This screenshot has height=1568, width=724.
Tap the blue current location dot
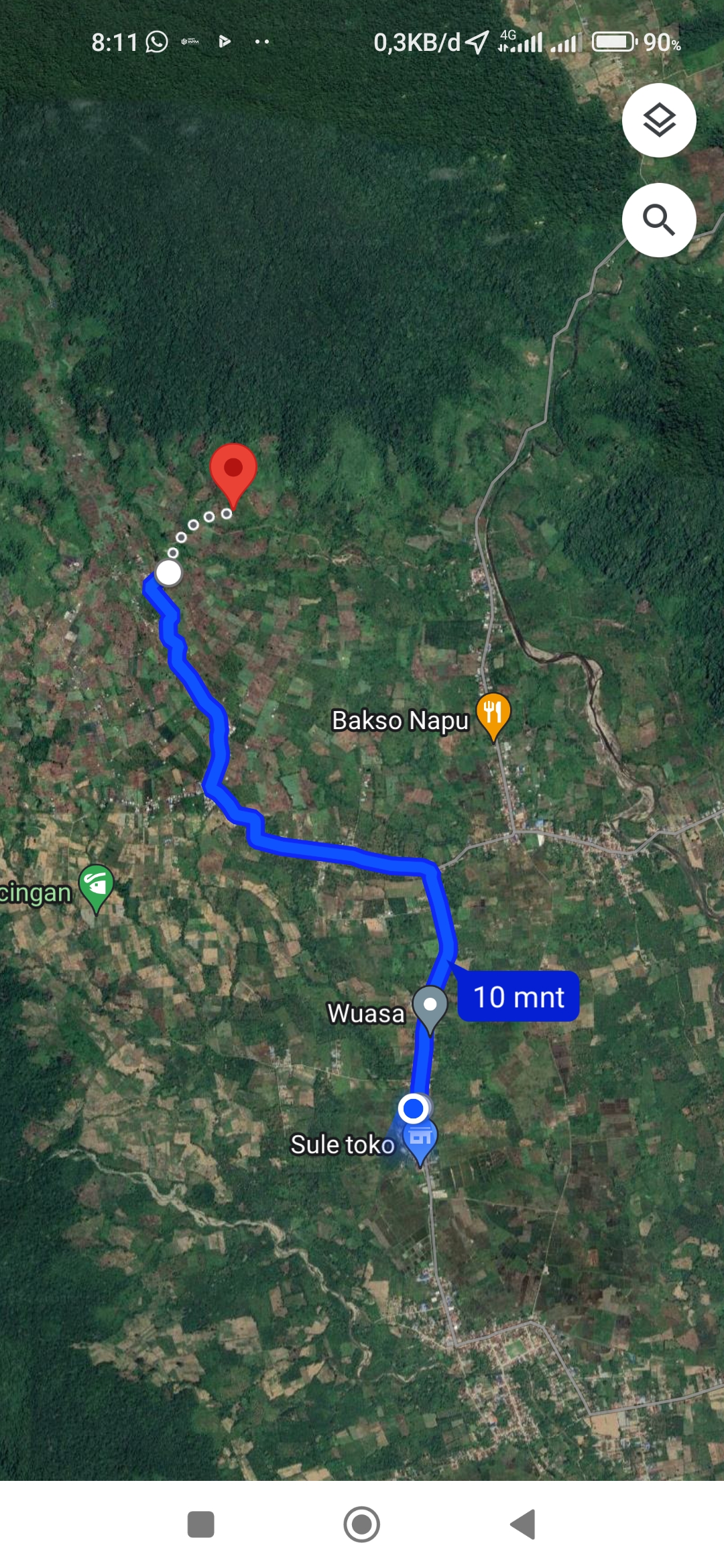[x=414, y=1108]
